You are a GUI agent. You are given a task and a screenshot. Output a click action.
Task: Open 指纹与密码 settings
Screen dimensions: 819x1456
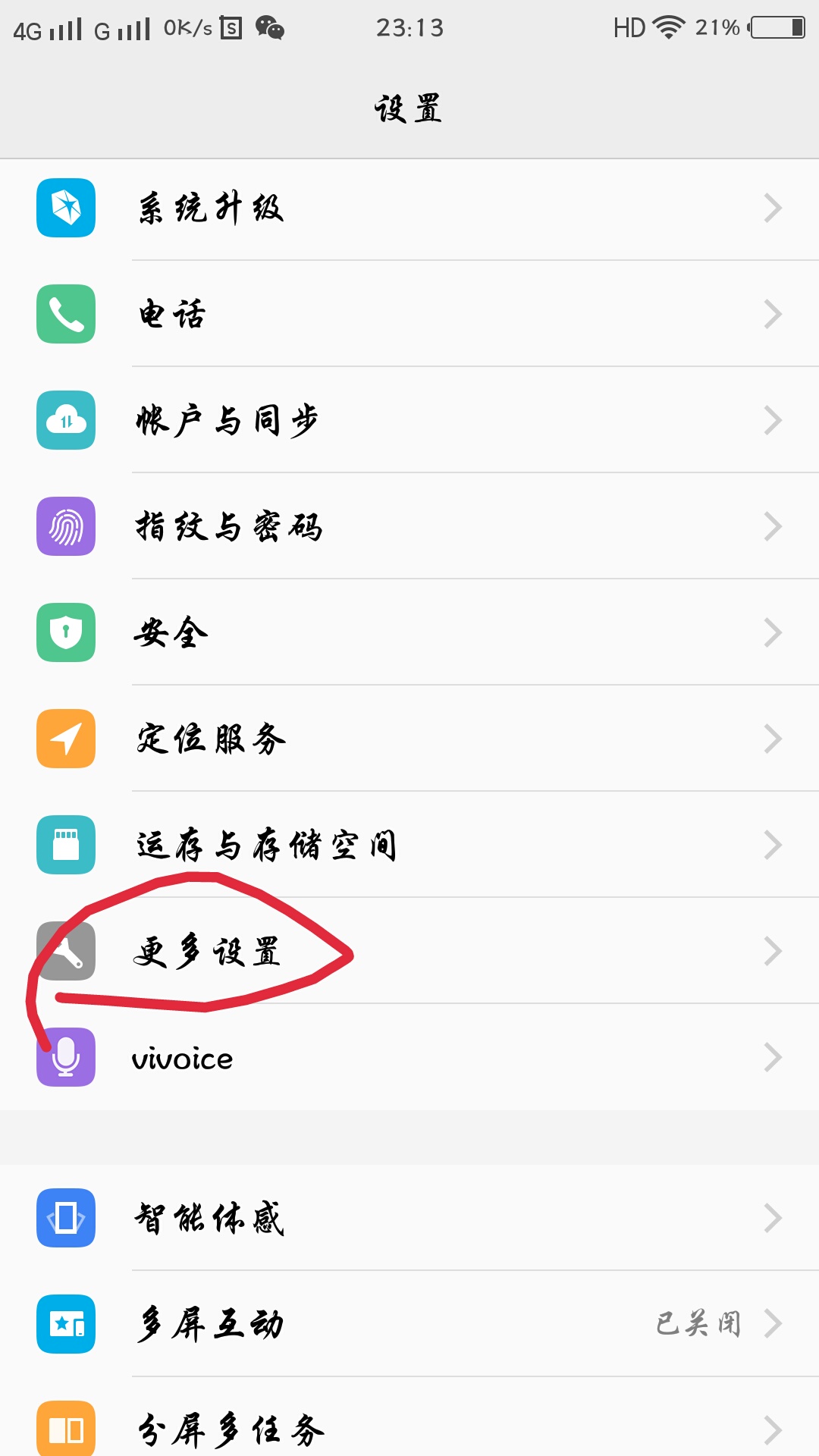tap(409, 526)
